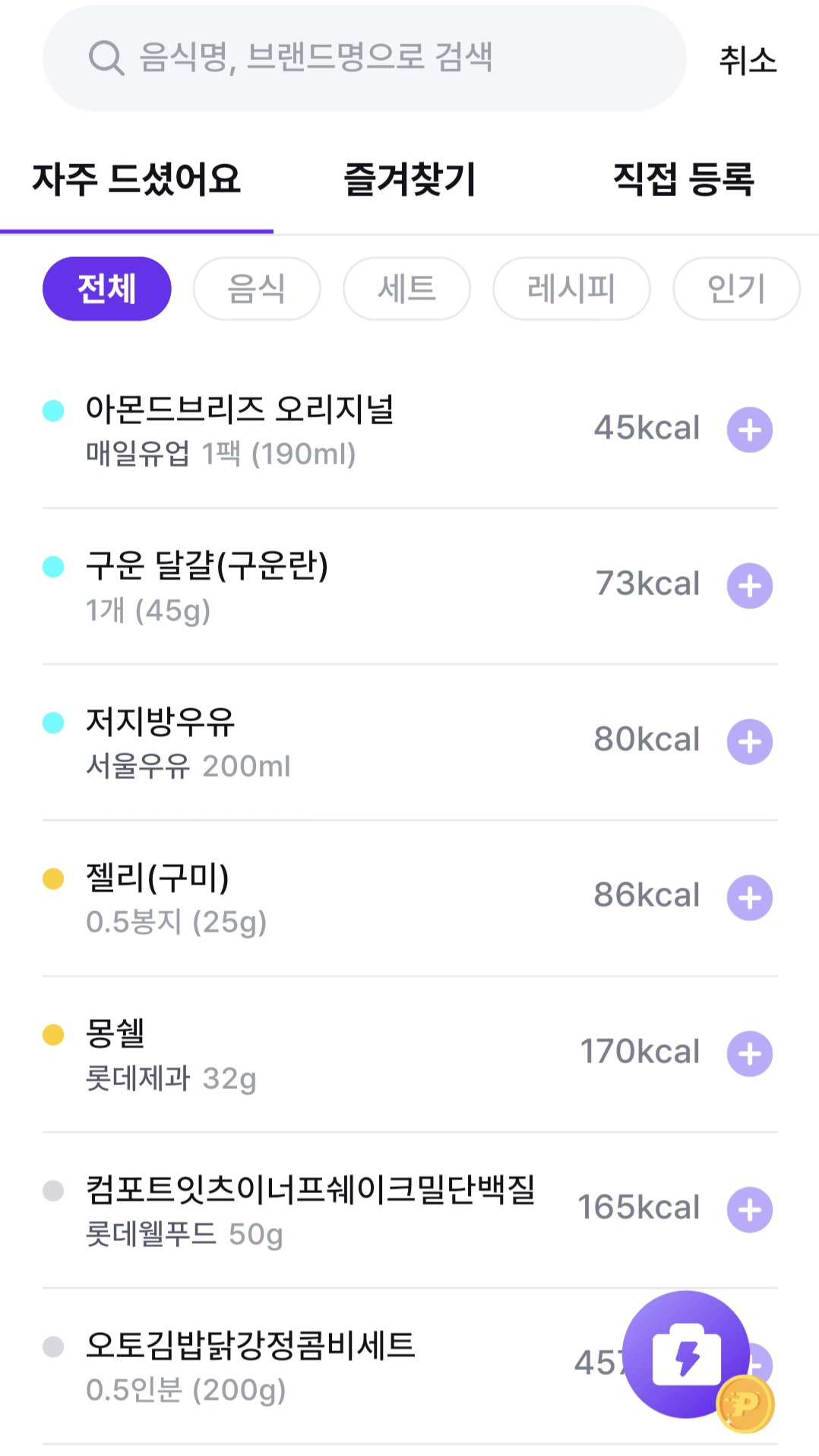Add 젤리(구미) via its plus icon
The height and width of the screenshot is (1456, 819).
pos(750,897)
